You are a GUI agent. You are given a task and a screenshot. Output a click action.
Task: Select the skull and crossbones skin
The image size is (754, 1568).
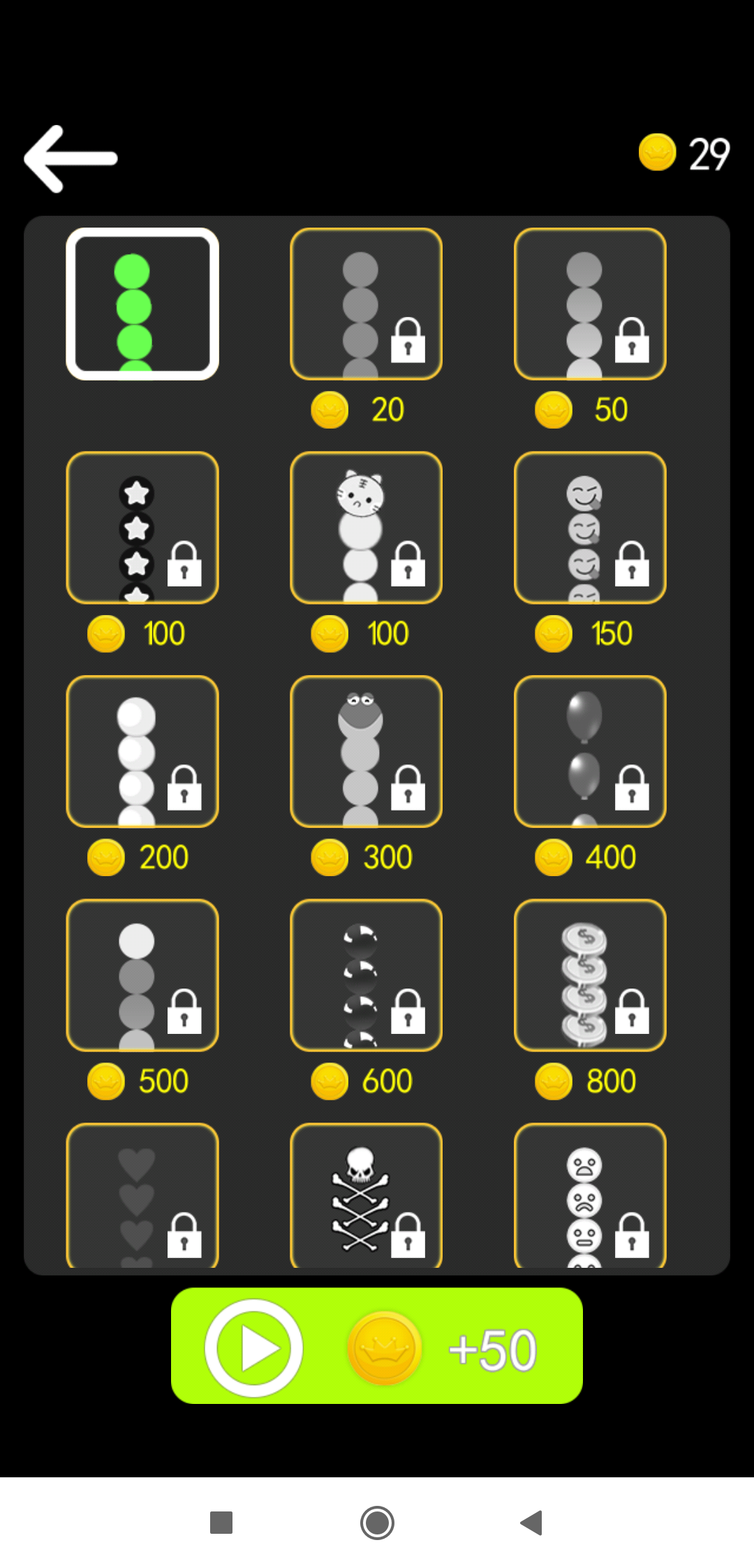pos(366,1195)
